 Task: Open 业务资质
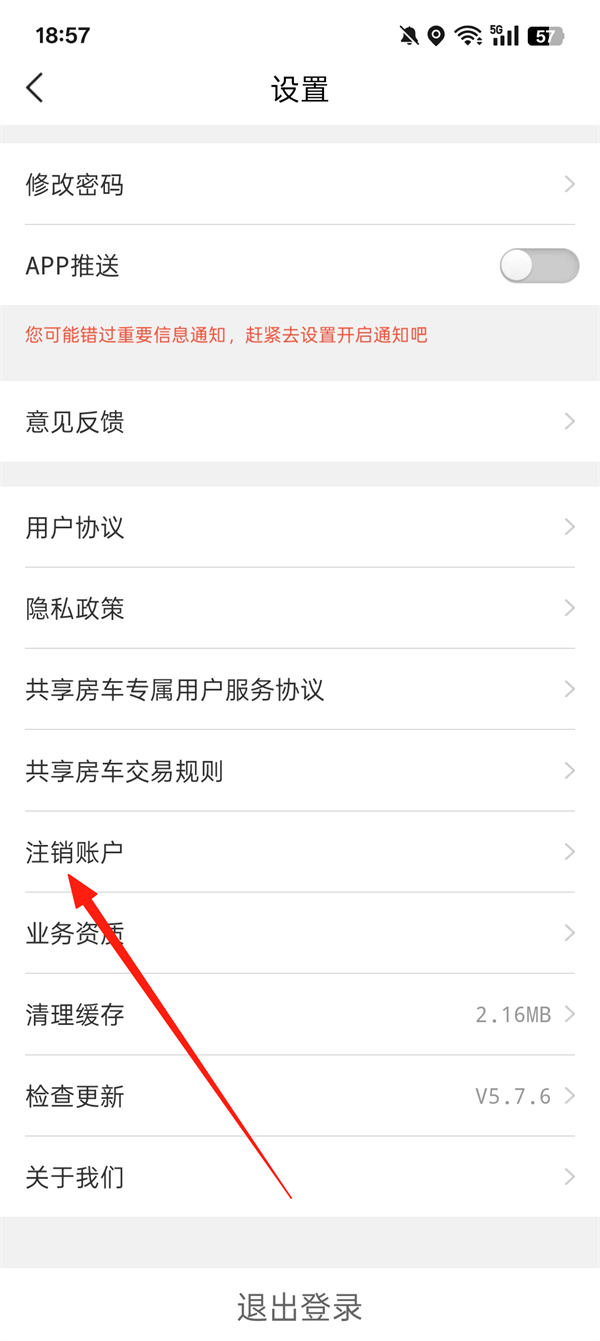300,933
